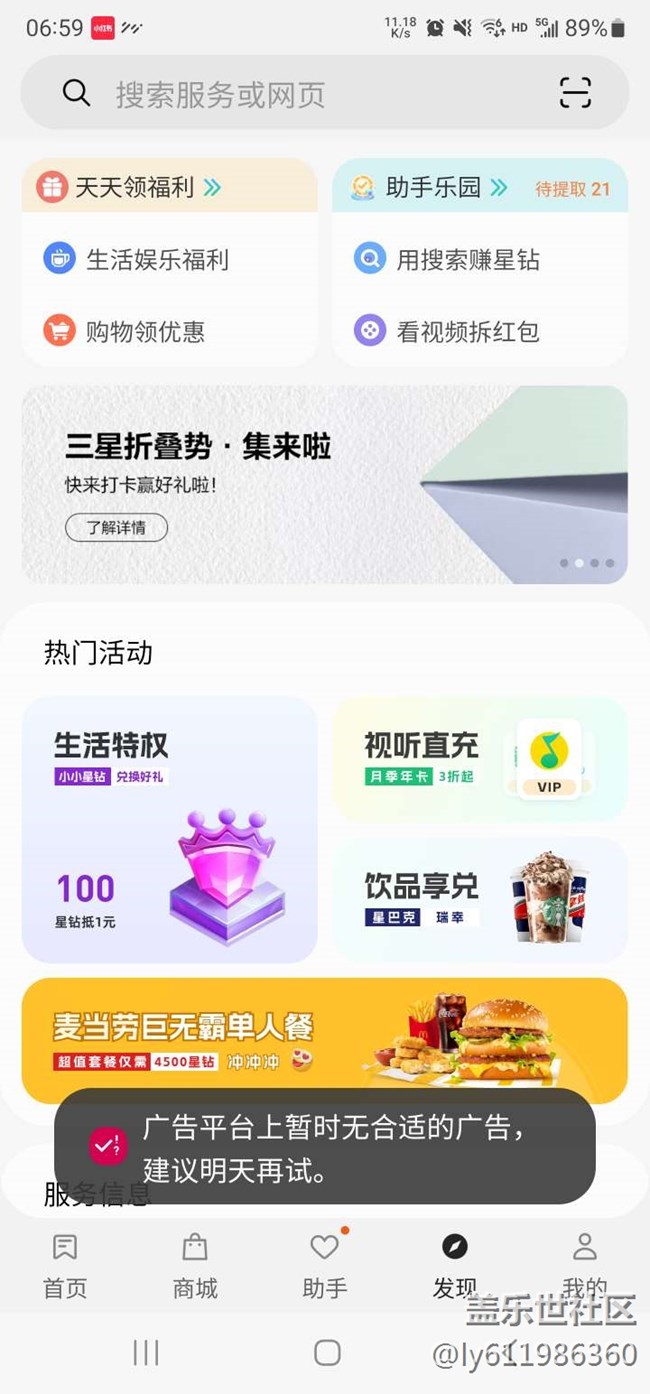This screenshot has height=1394, width=650.
Task: Switch to the 发现 tab
Action: (454, 1264)
